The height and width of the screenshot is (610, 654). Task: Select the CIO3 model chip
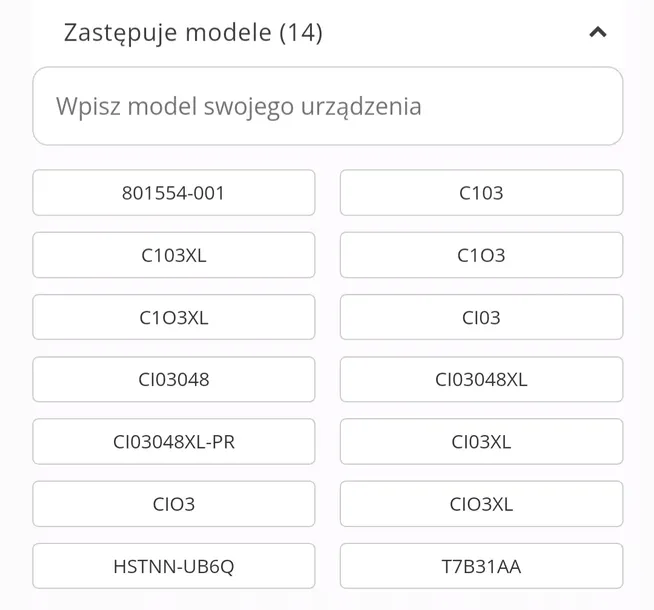[174, 504]
